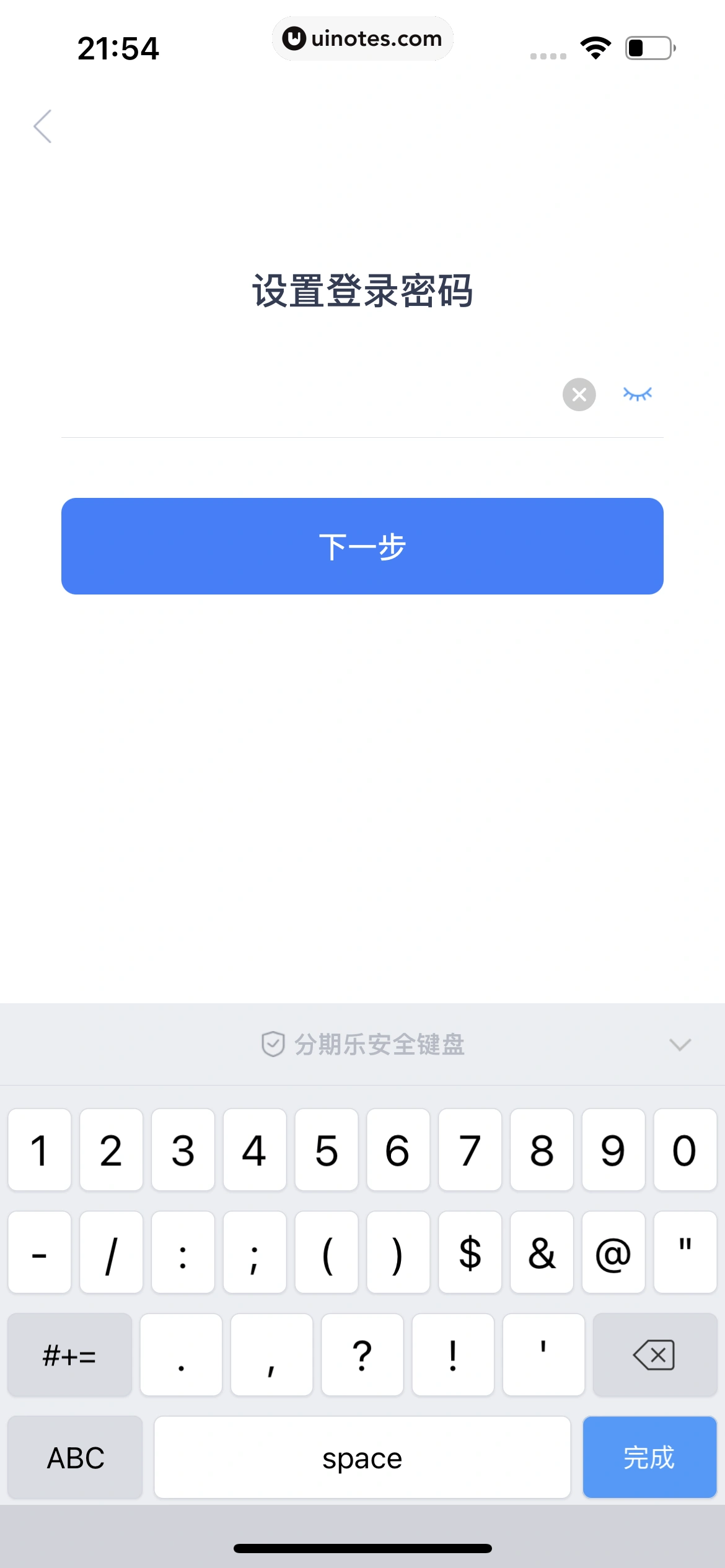Tap the 完成 key to finish input
This screenshot has width=725, height=1568.
click(649, 1457)
